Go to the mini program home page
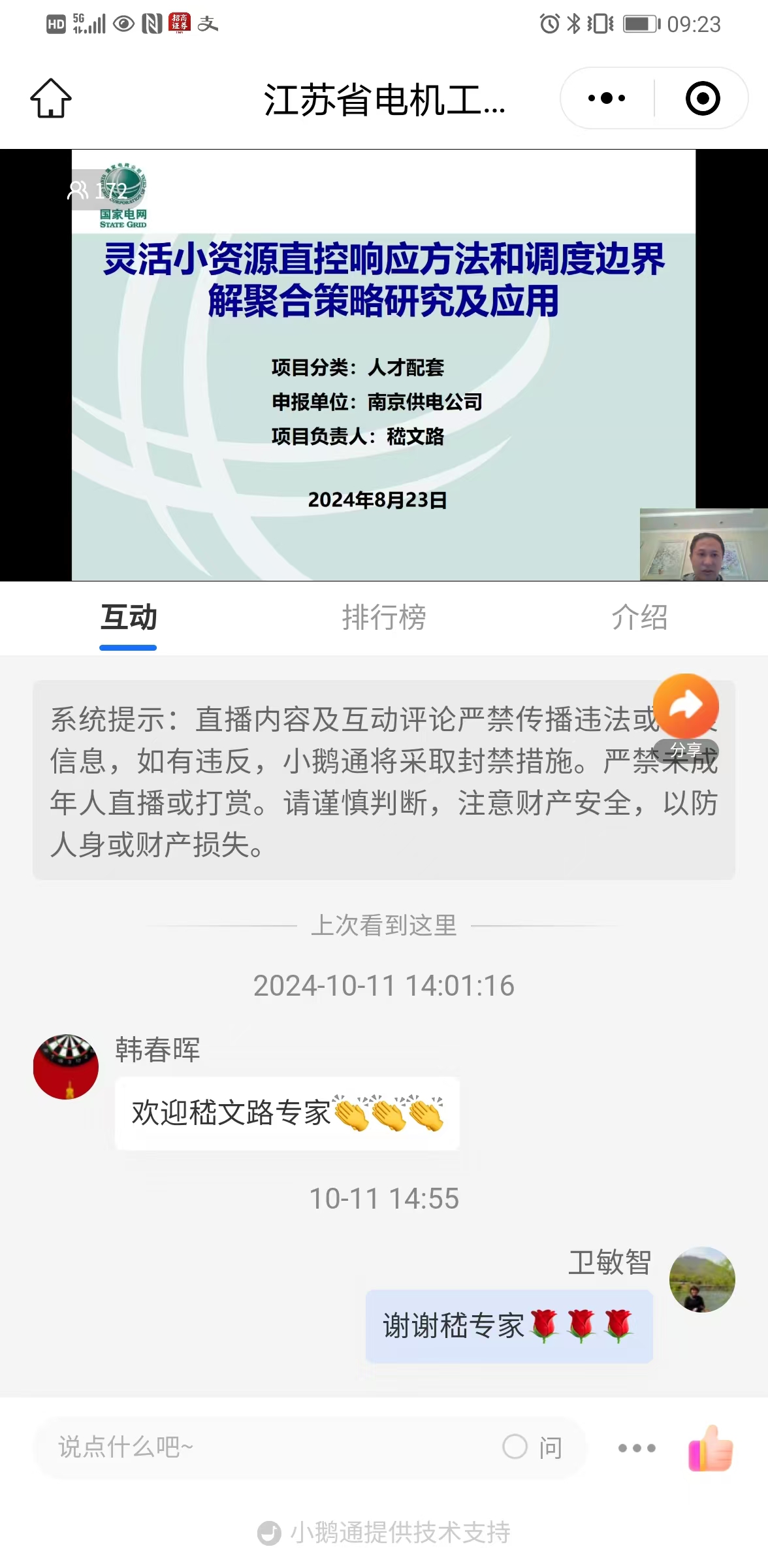 [x=51, y=99]
